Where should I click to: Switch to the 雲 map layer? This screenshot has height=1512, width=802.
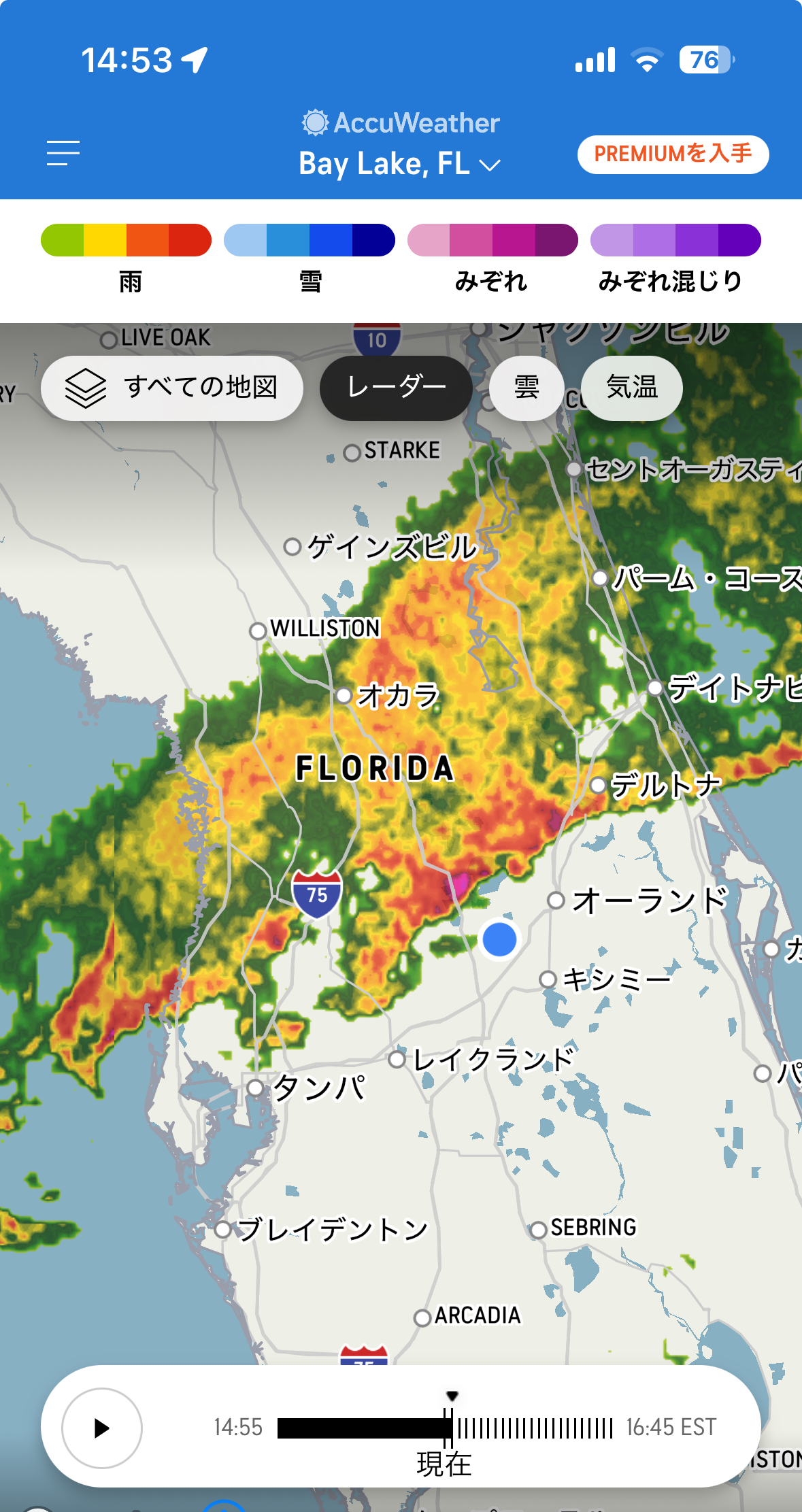click(x=526, y=388)
